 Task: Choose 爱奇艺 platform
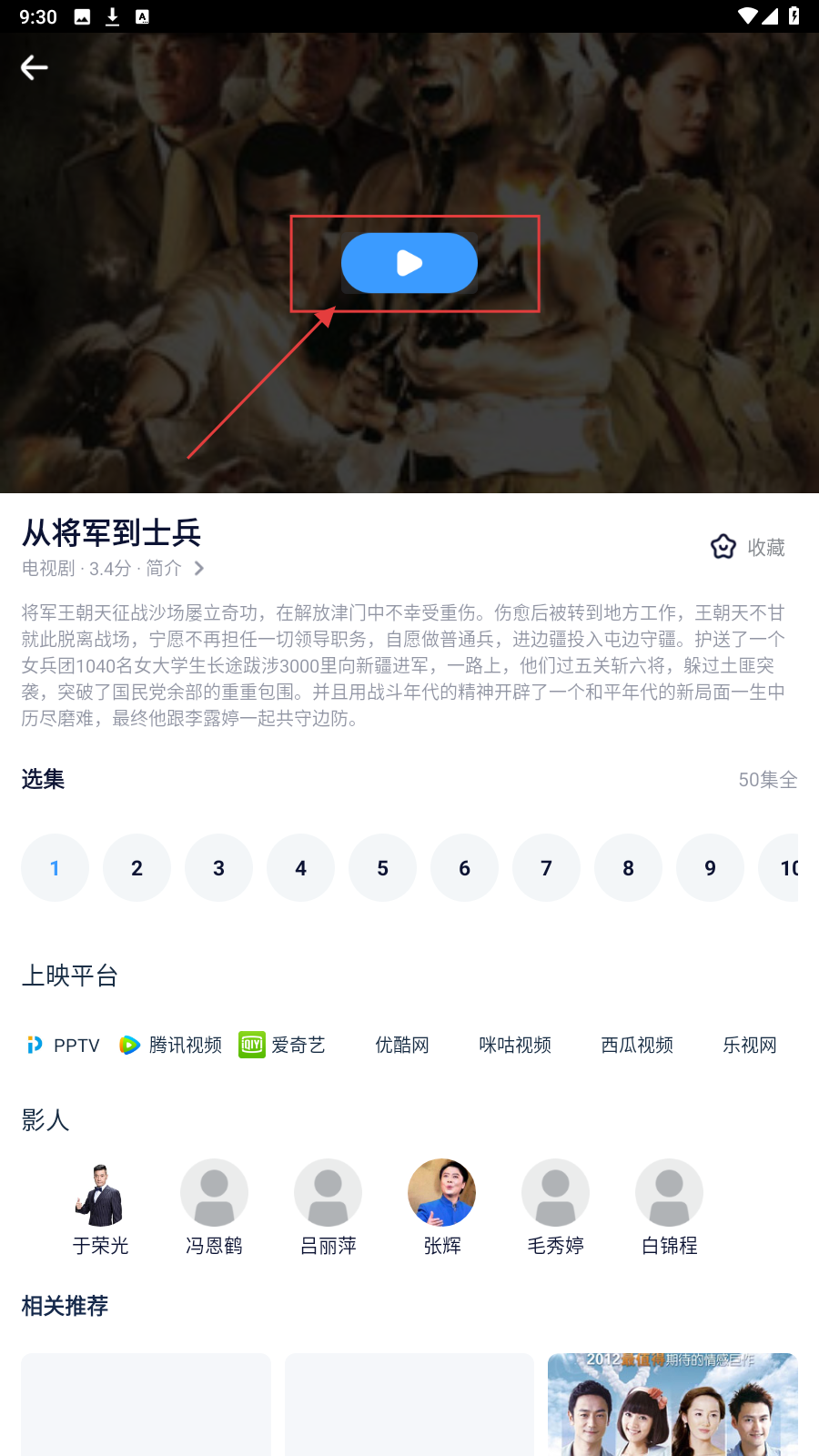[282, 1045]
